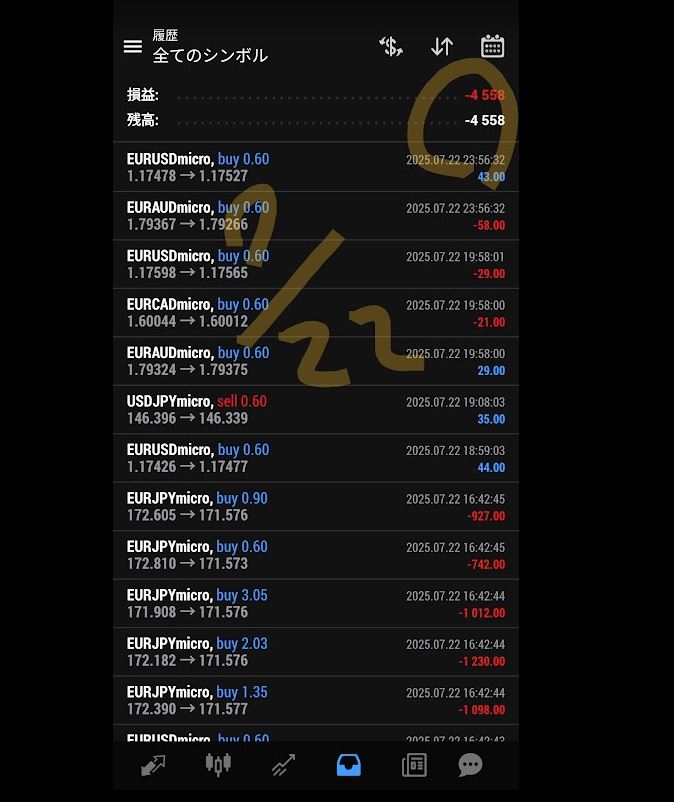Screen dimensions: 674x802
Task: Expand the EURUSDmicro trade opened at 1.17426
Action: 315,458
